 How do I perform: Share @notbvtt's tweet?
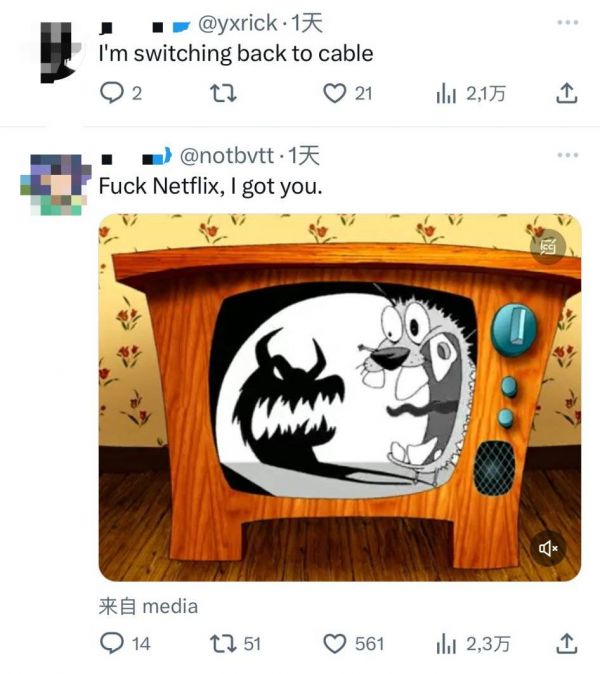pyautogui.click(x=566, y=643)
